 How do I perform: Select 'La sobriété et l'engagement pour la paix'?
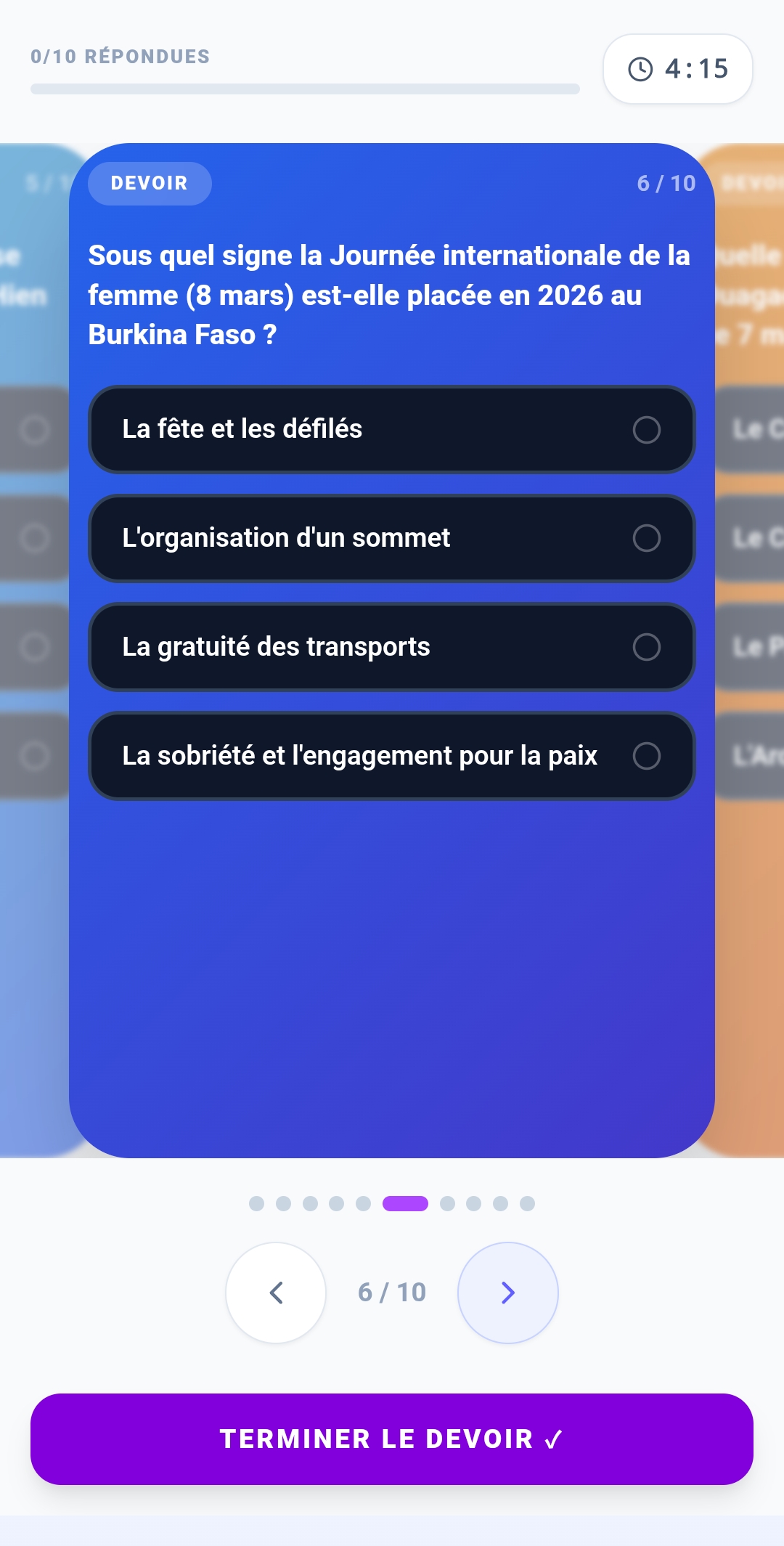[x=392, y=755]
